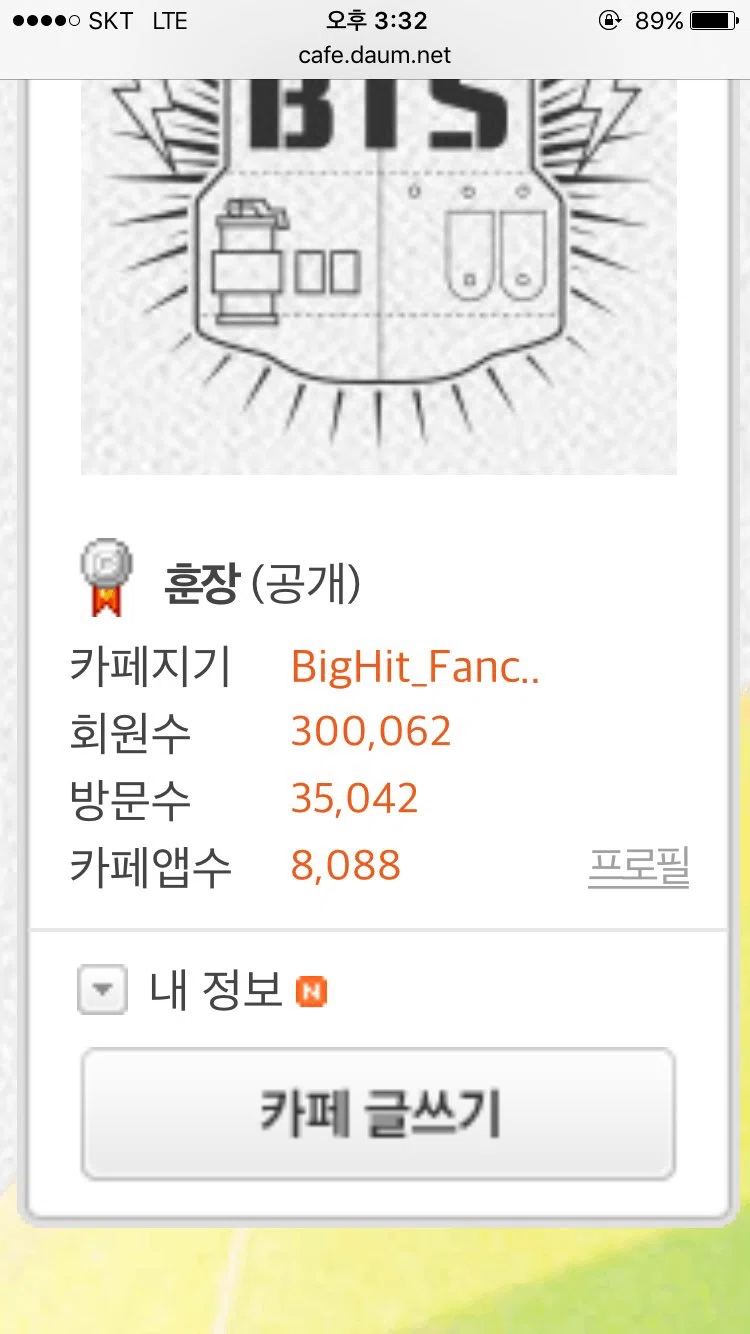750x1334 pixels.
Task: Open the BTS cafe logo image
Action: [379, 277]
